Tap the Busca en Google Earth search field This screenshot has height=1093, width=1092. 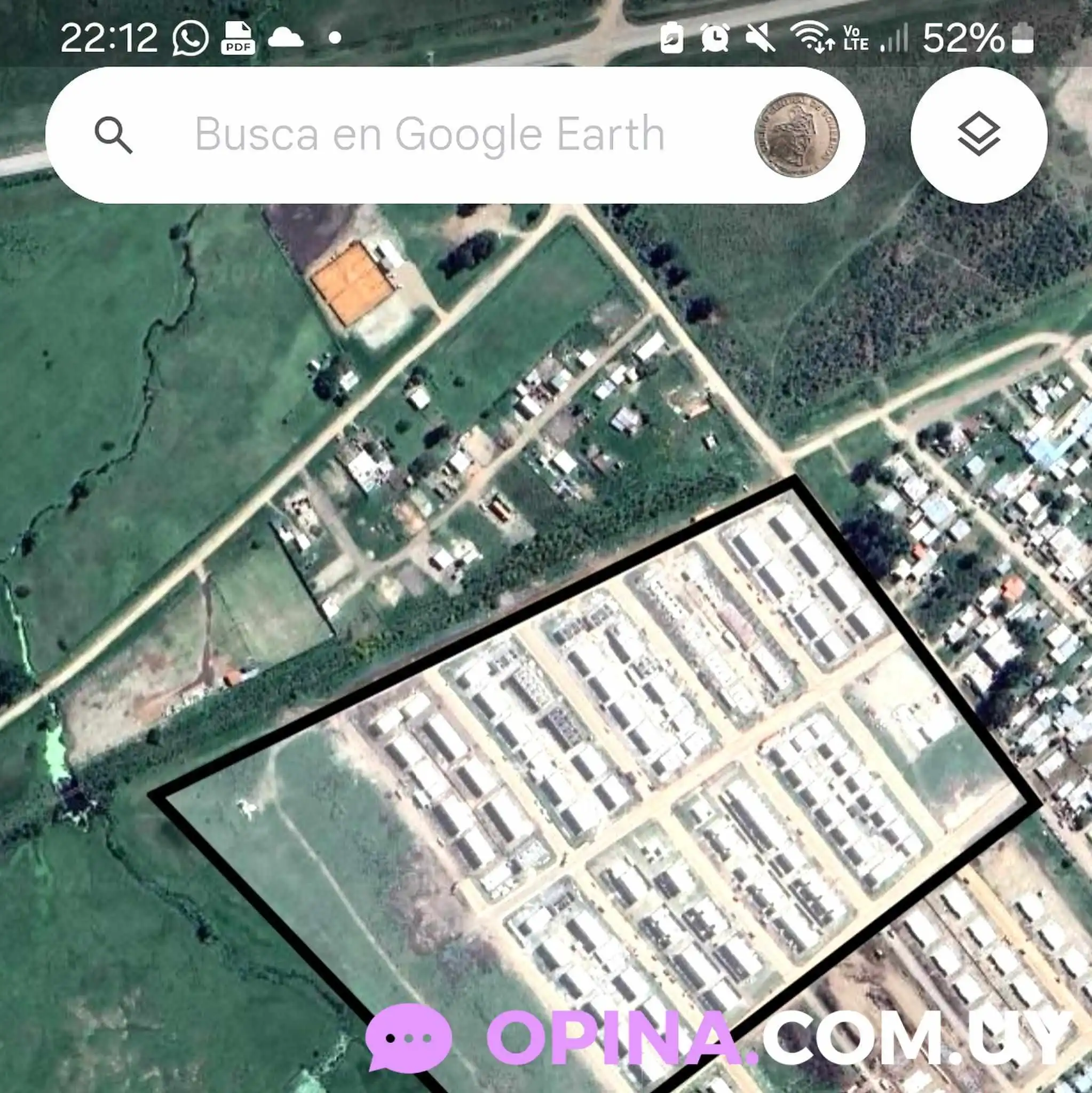click(x=430, y=135)
